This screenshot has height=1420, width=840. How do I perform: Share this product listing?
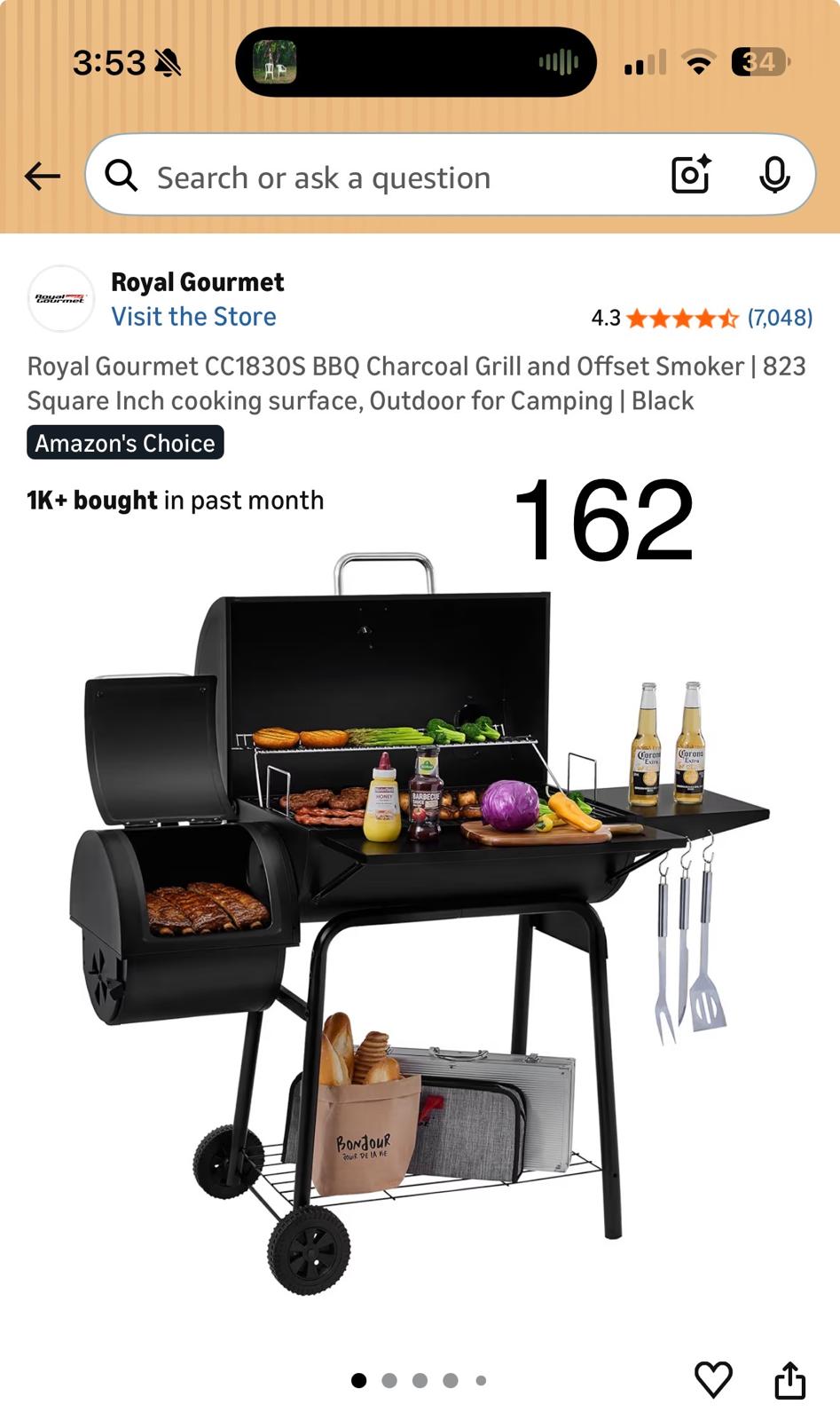pos(789,1379)
